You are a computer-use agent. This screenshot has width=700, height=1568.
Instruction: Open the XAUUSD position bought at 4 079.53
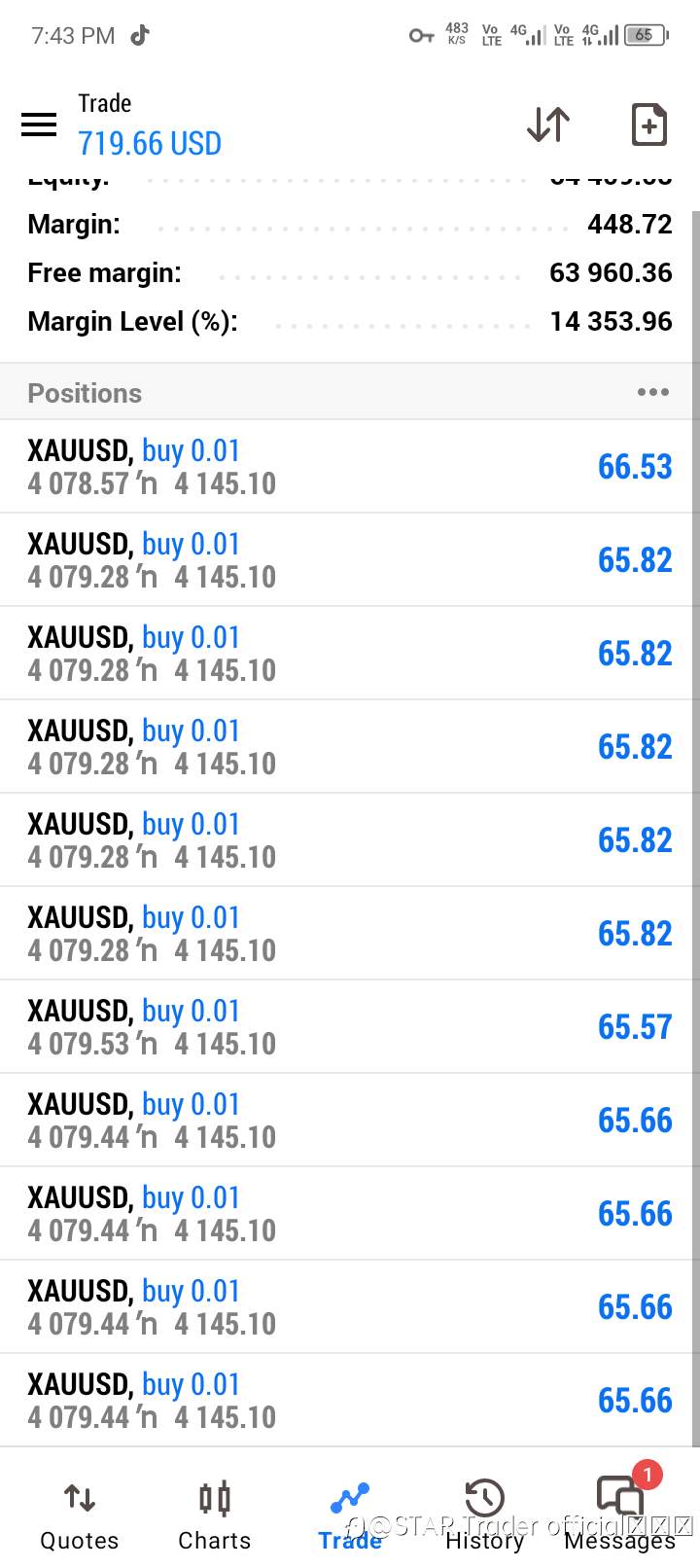(350, 1027)
